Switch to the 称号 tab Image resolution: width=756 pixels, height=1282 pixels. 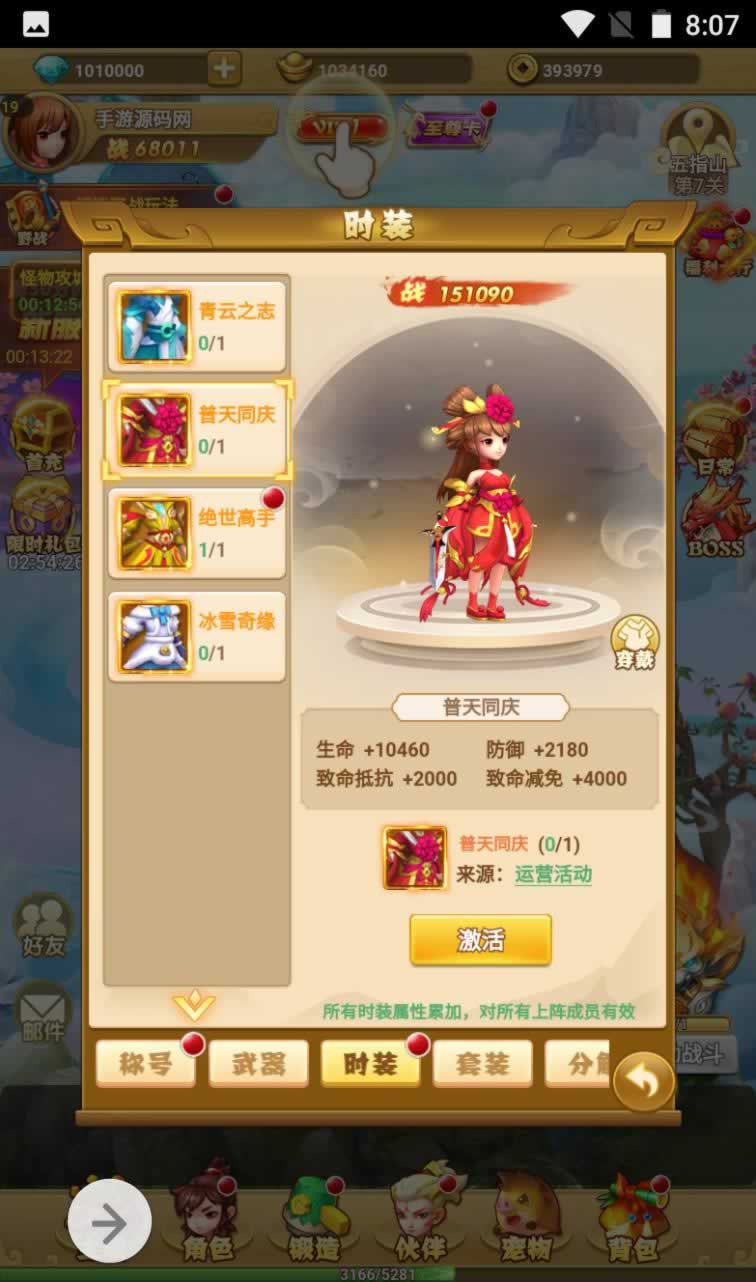146,1064
